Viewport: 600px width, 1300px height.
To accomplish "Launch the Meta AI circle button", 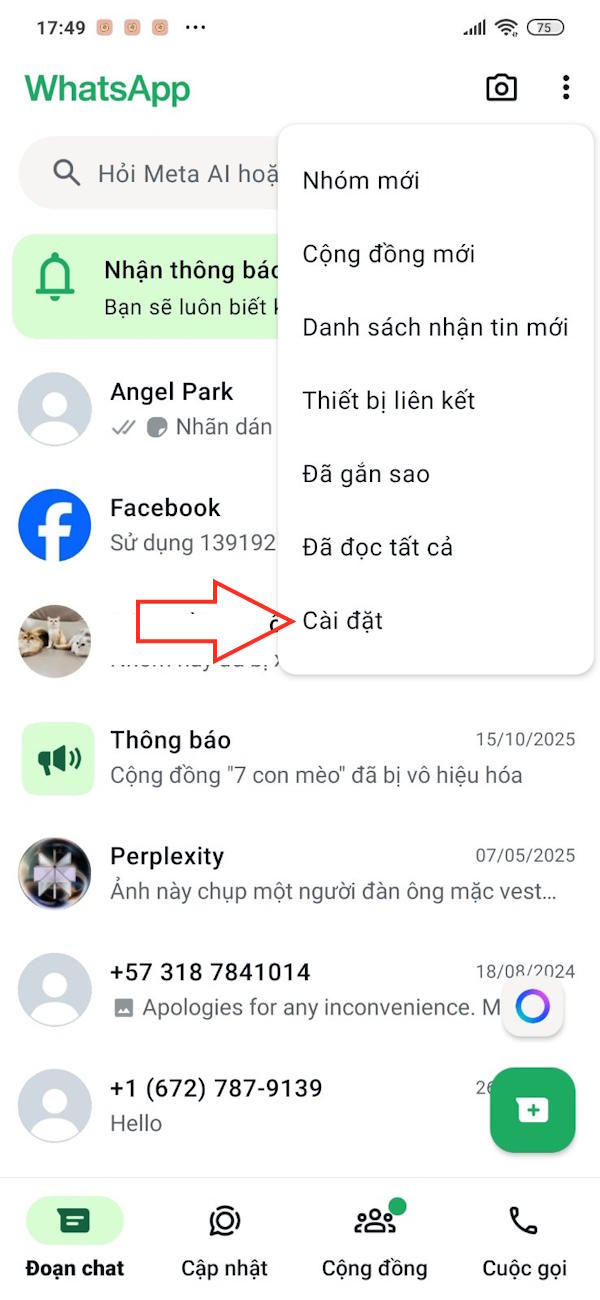I will click(x=532, y=1007).
